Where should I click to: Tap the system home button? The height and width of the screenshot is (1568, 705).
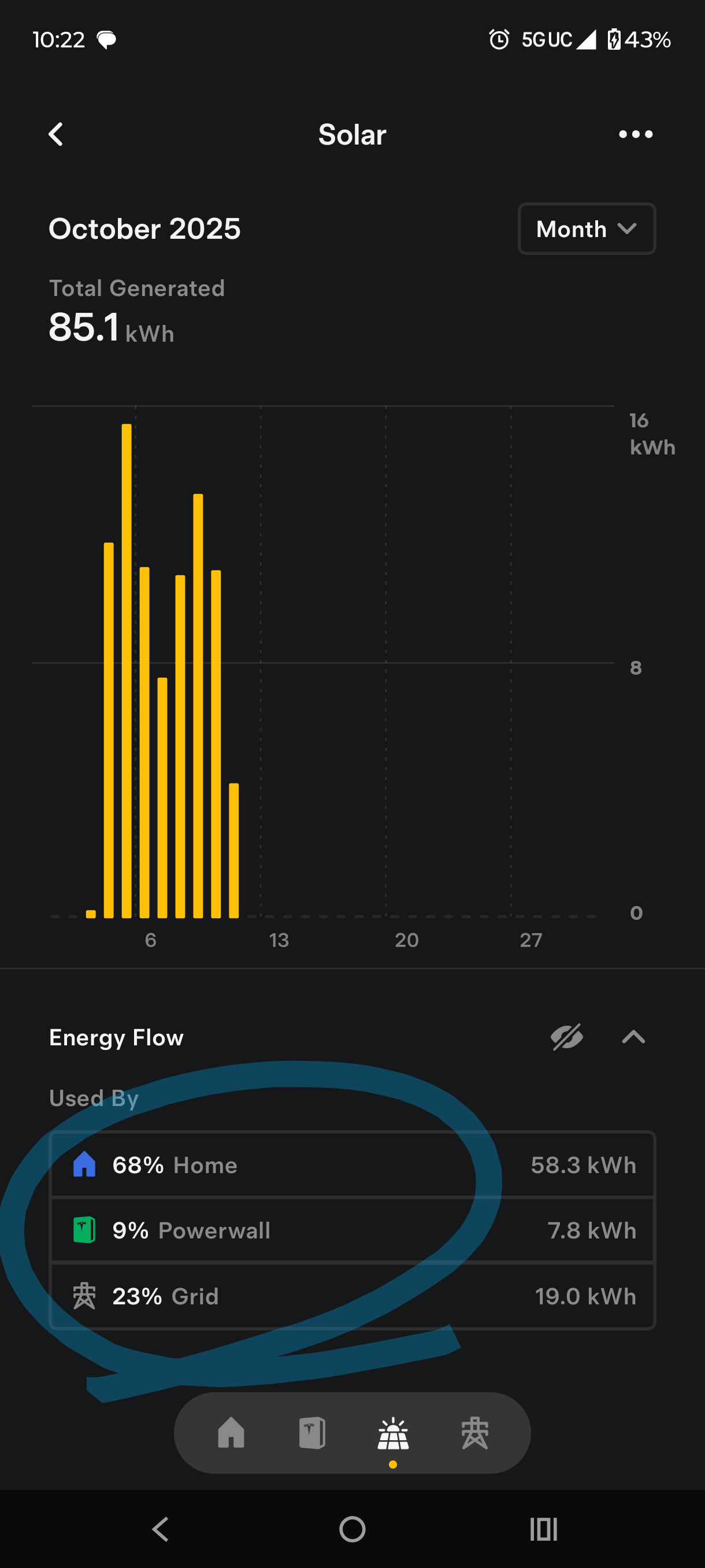tap(352, 1529)
